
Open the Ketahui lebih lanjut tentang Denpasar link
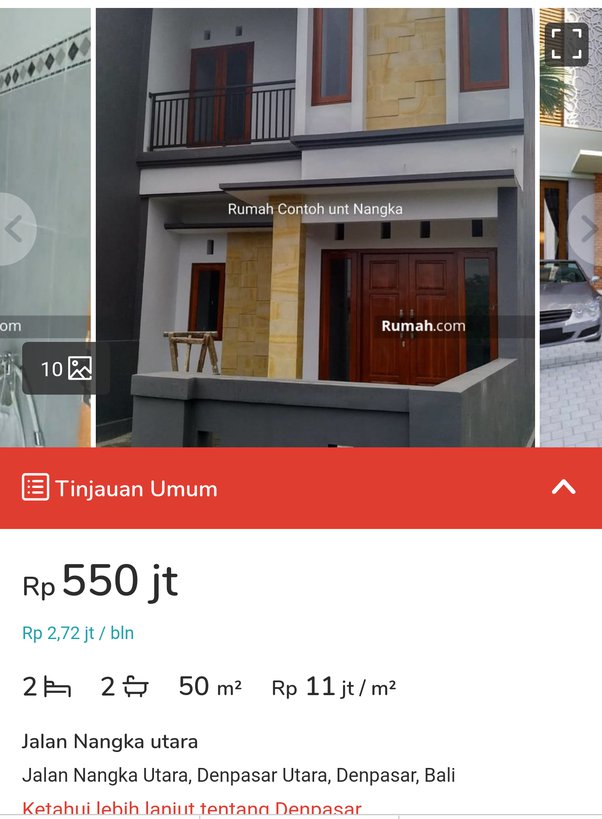pos(192,808)
